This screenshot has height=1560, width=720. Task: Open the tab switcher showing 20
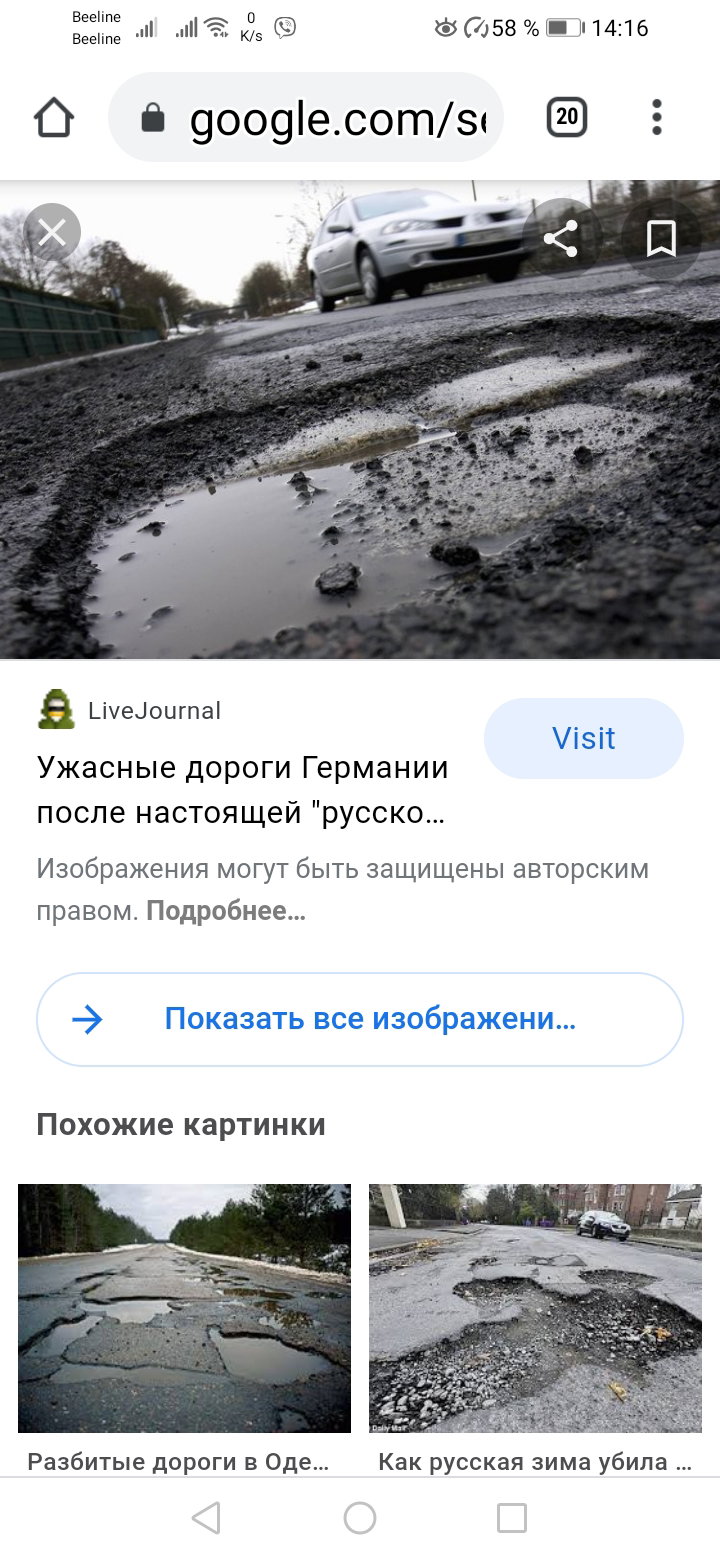pyautogui.click(x=567, y=117)
